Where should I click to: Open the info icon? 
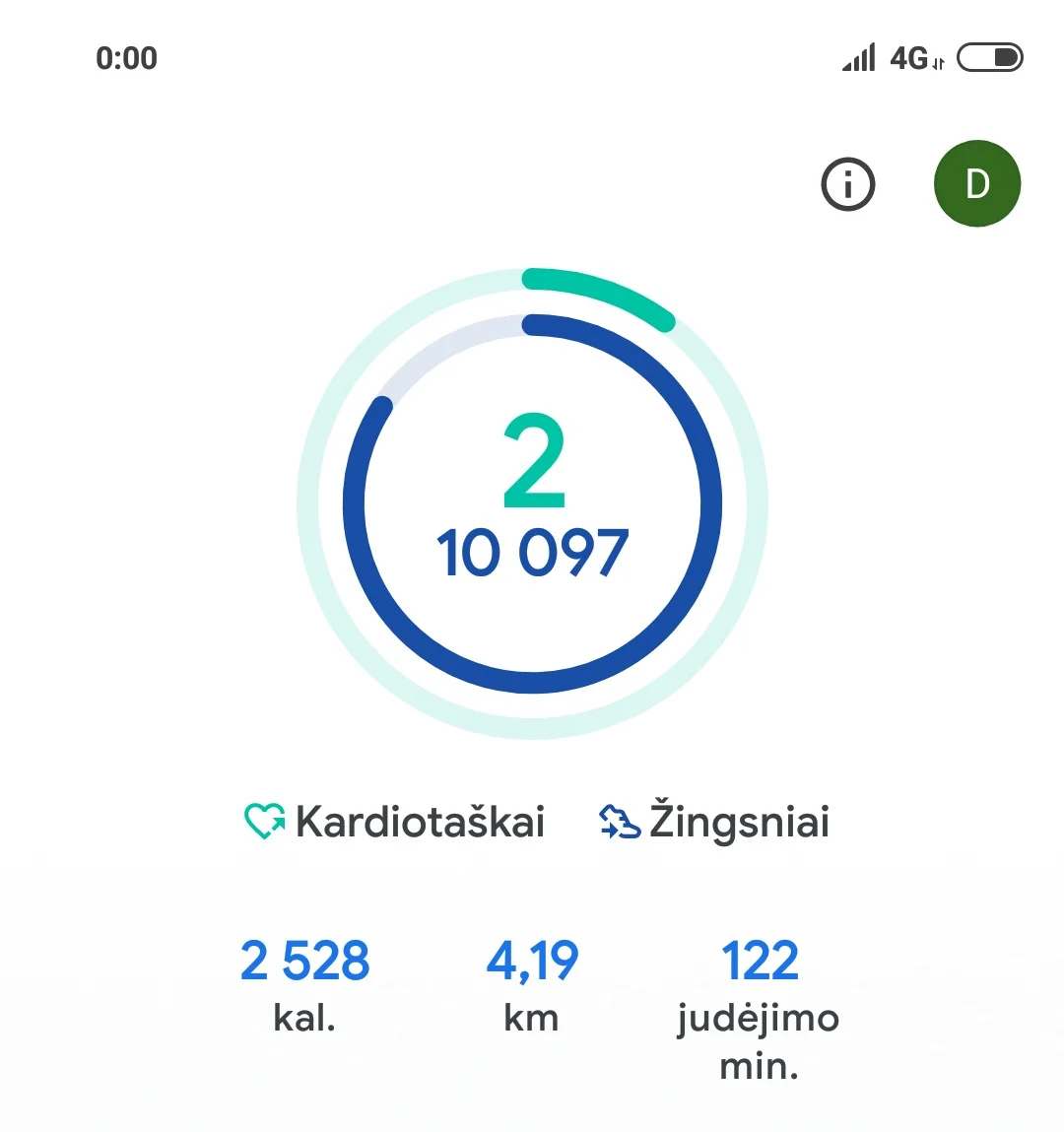tap(848, 184)
